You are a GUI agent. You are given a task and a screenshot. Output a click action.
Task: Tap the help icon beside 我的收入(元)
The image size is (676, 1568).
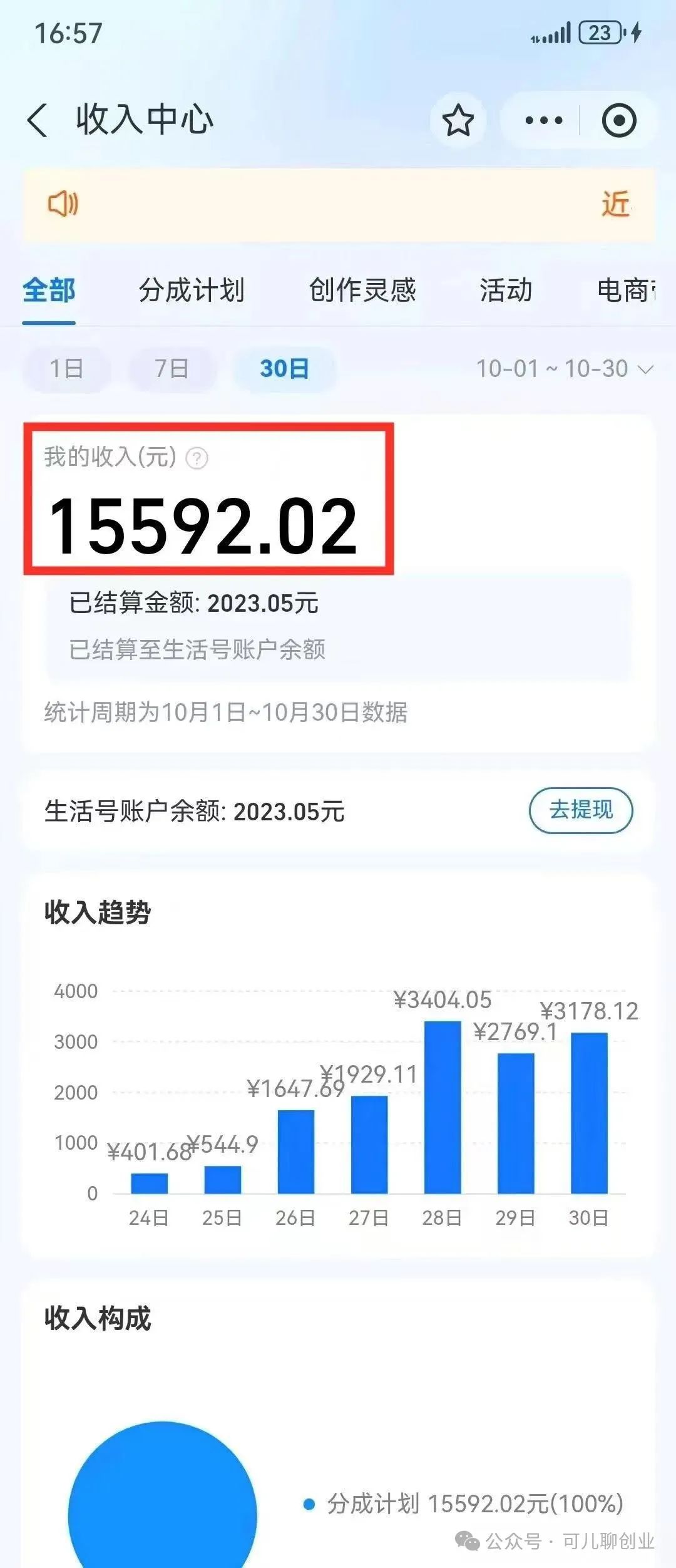197,458
